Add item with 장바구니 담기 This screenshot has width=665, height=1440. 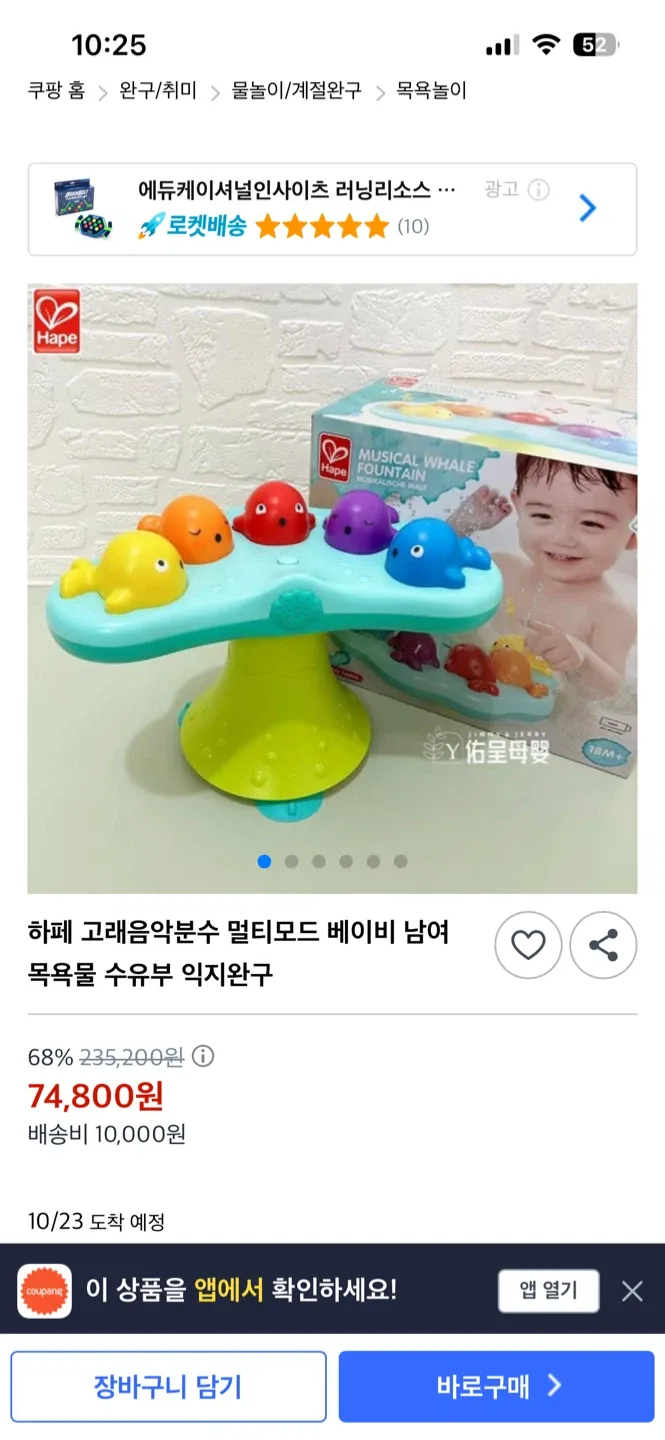coord(168,1387)
